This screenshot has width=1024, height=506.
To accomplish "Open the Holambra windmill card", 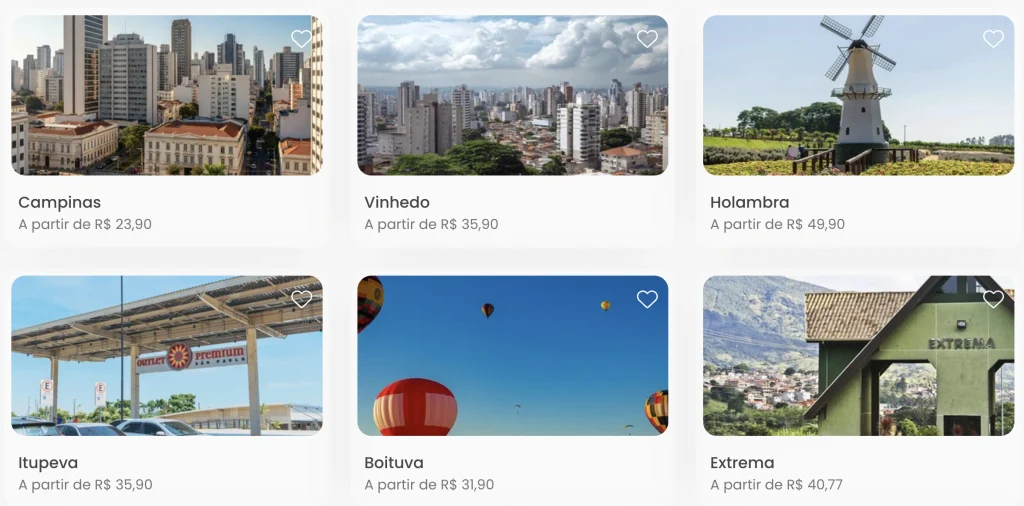I will click(x=859, y=127).
